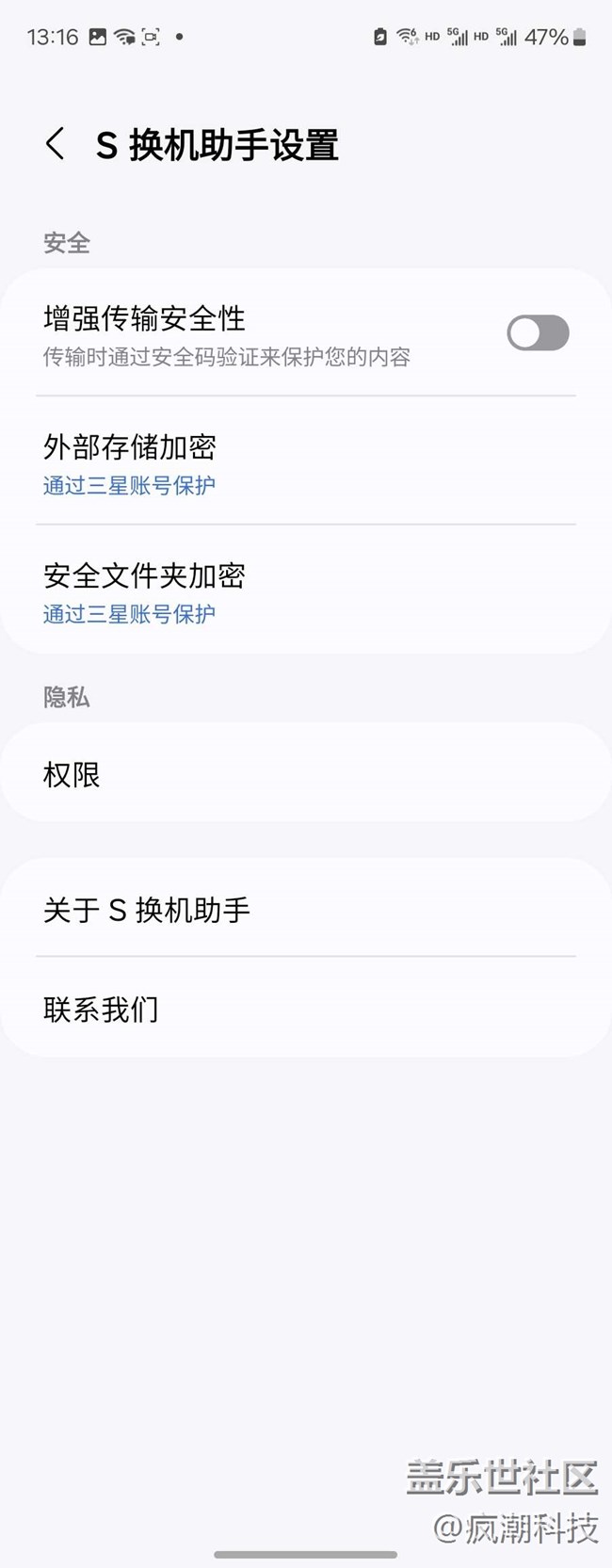Viewport: 612px width, 1568px height.
Task: Open 关于 S 换机助手
Action: (x=305, y=909)
